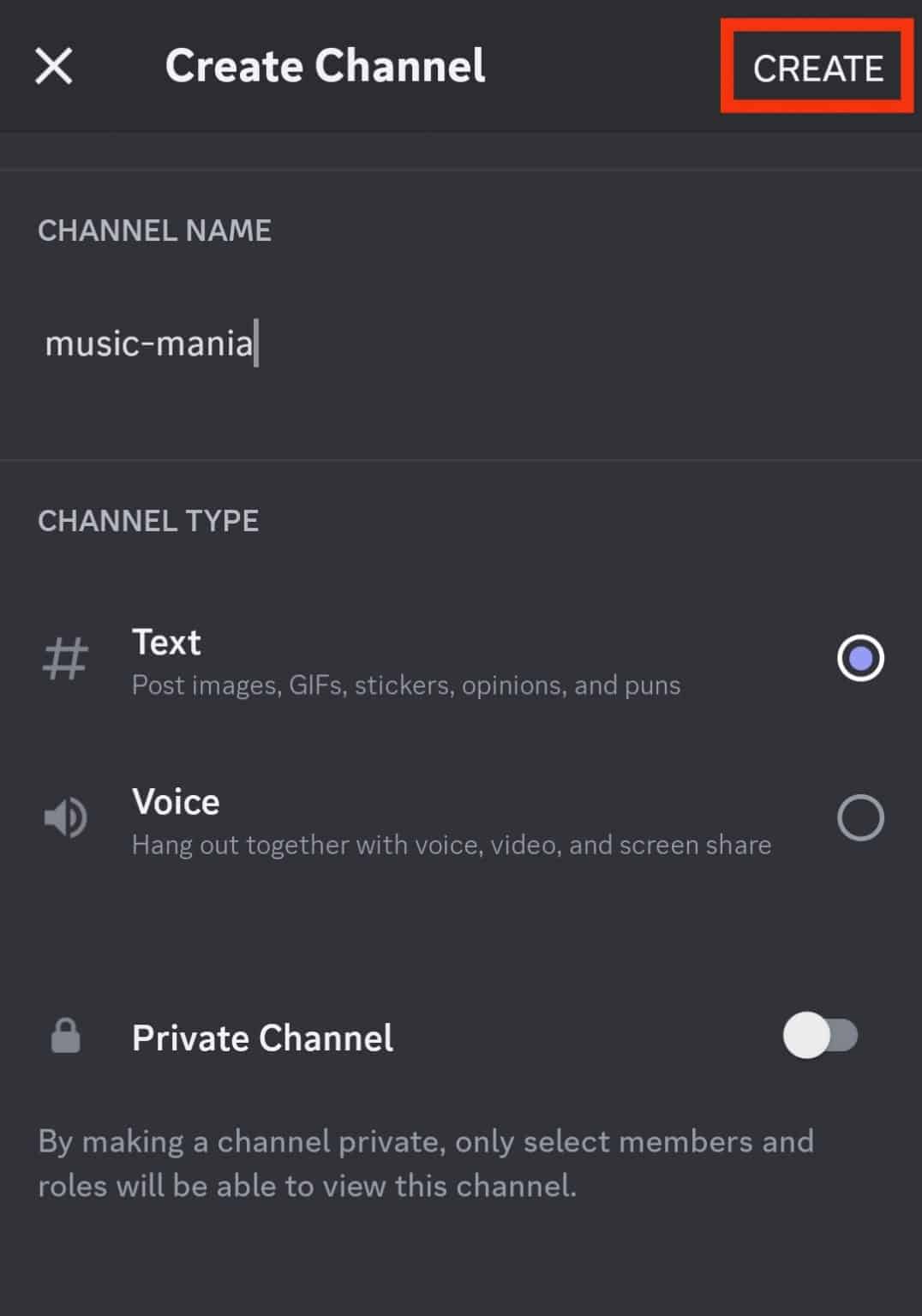
Task: Select the volume icon in the Voice row
Action: pos(65,817)
